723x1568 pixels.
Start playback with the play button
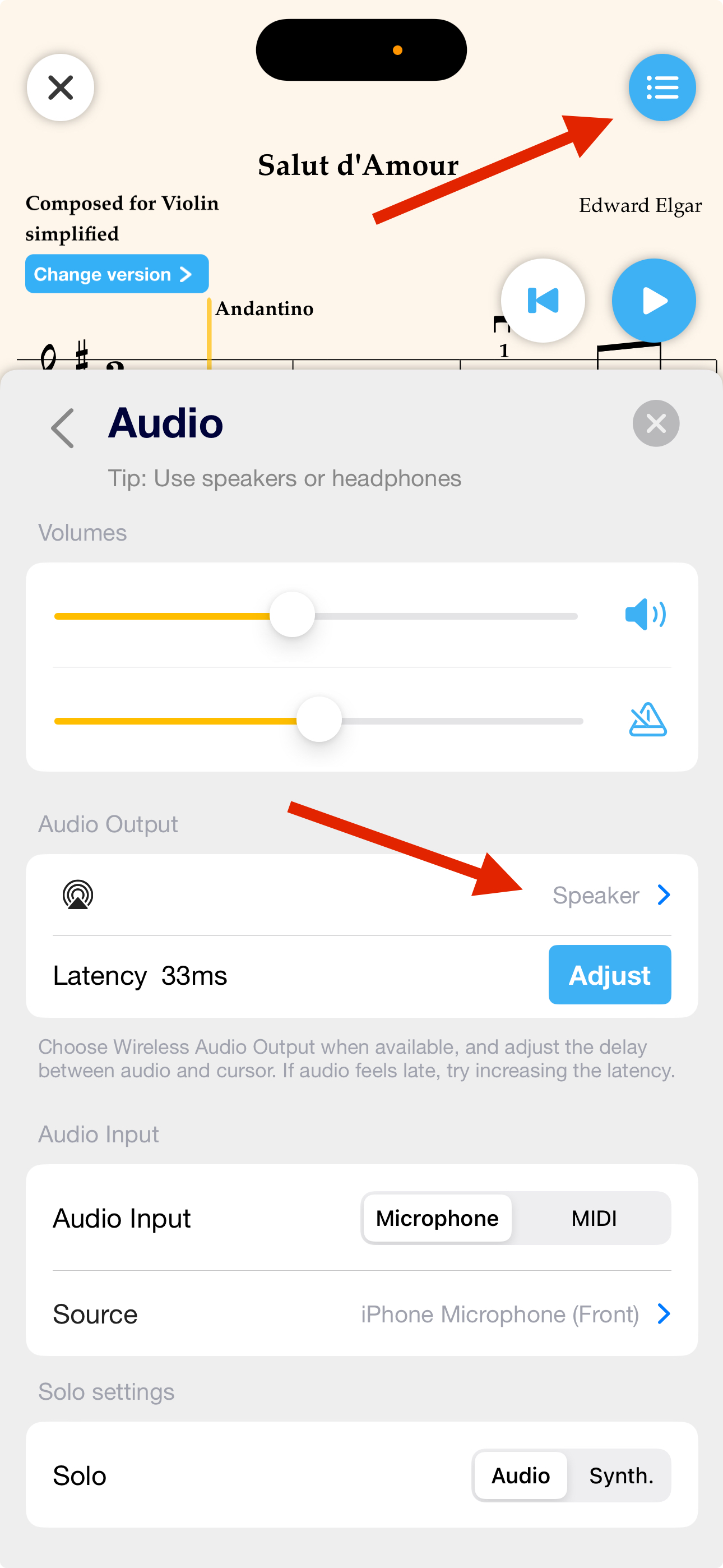click(x=653, y=301)
